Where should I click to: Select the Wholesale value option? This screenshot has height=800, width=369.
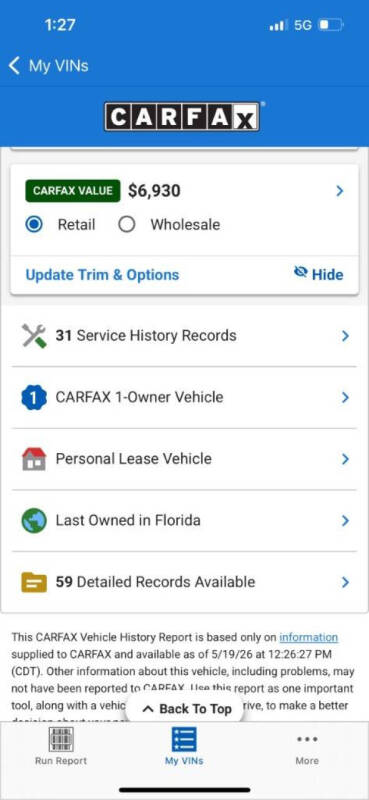(169, 224)
